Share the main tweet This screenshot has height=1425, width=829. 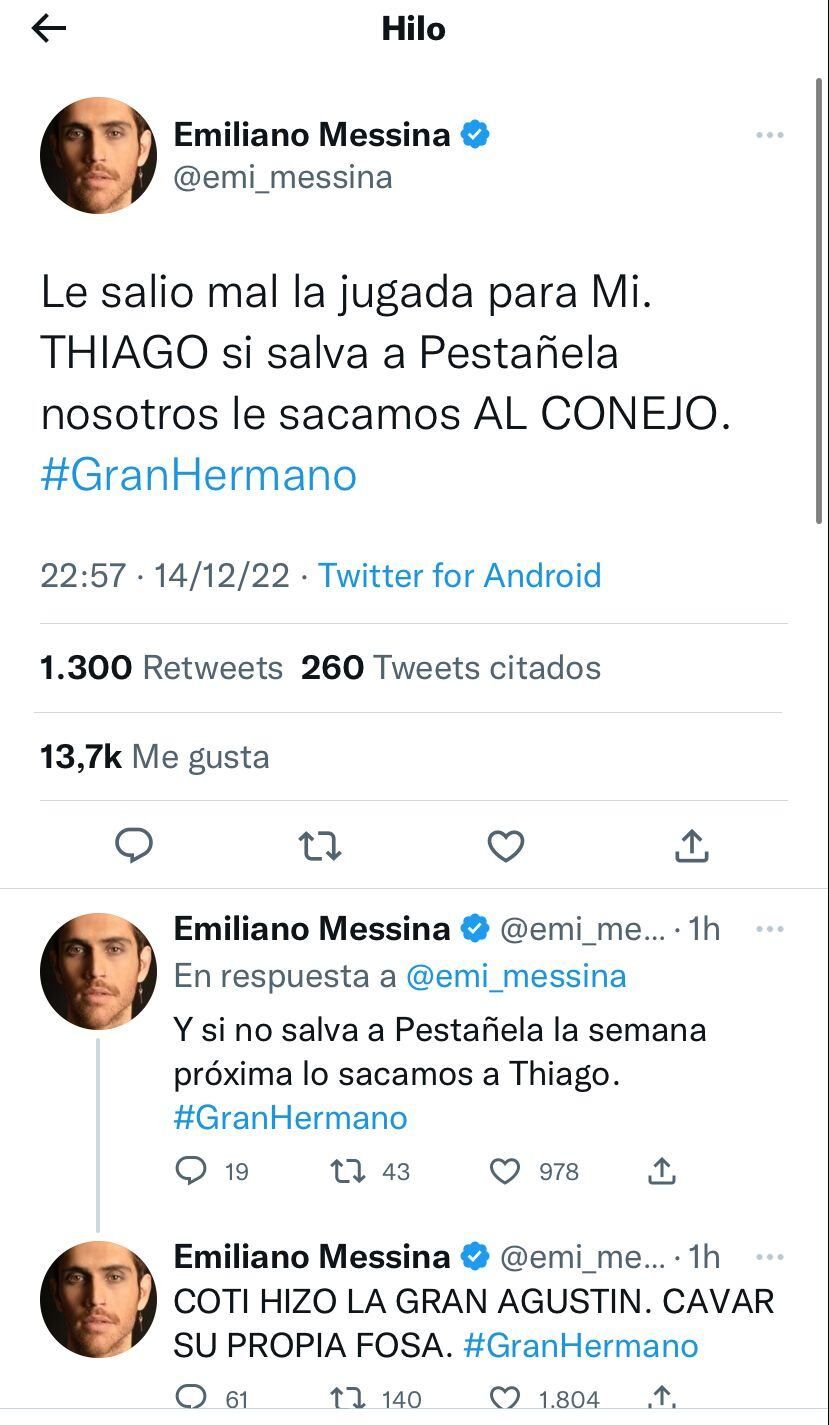(x=691, y=845)
